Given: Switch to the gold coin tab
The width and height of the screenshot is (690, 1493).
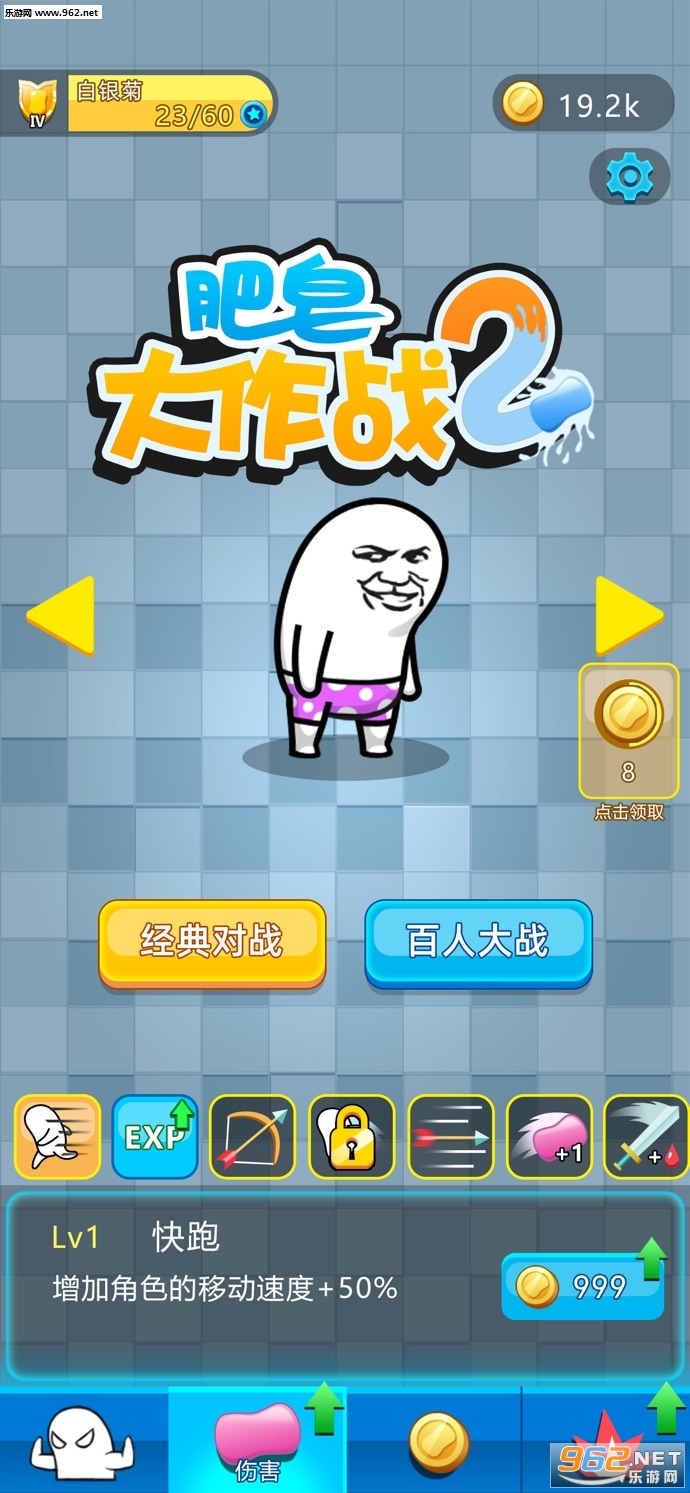Looking at the screenshot, I should 438,1440.
